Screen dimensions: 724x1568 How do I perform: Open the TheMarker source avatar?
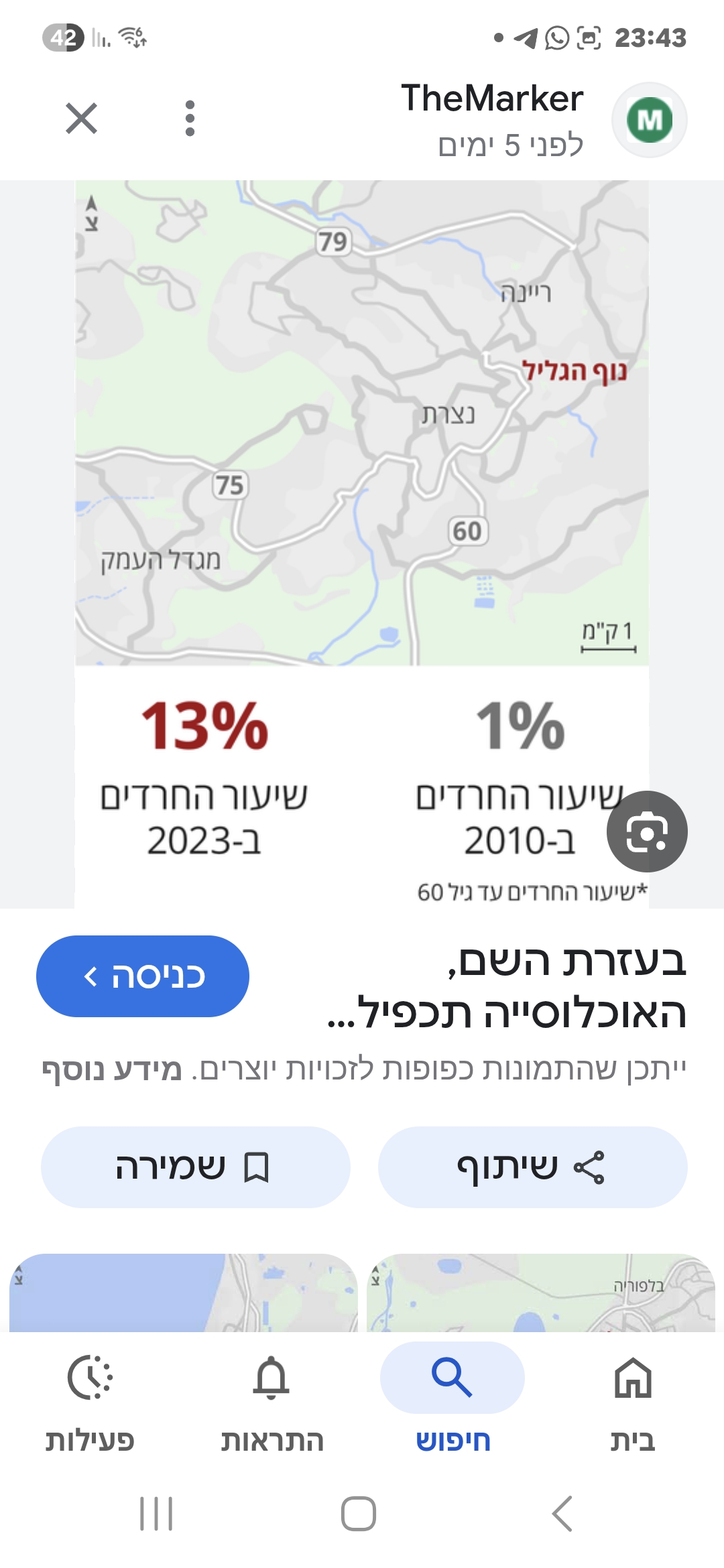pos(649,120)
